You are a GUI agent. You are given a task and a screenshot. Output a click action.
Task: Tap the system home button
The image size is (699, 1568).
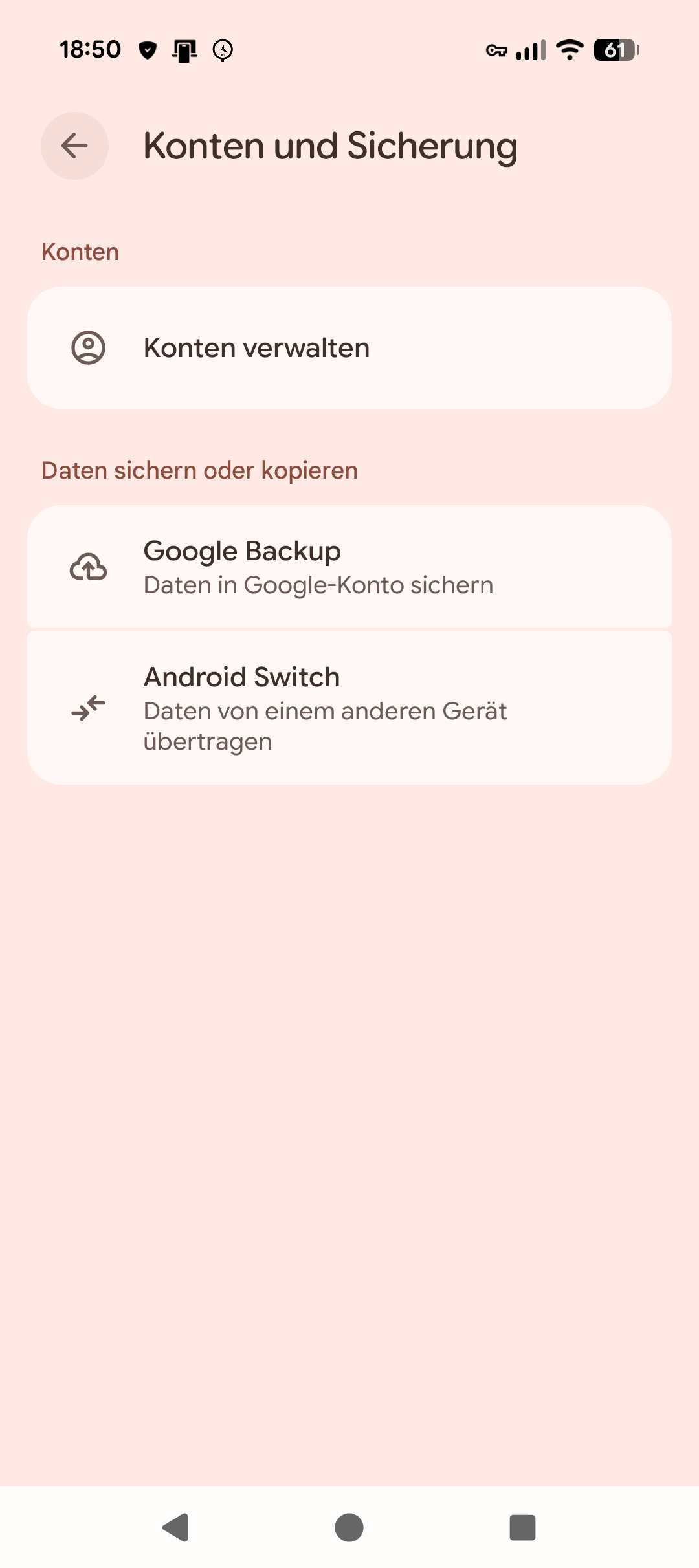(349, 1527)
